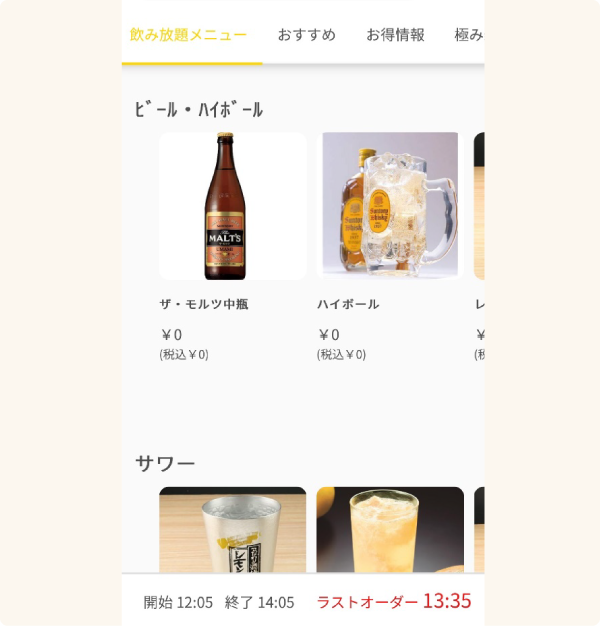Viewport: 600px width, 626px height.
Task: Select the orange sour glass drink card
Action: tap(390, 530)
